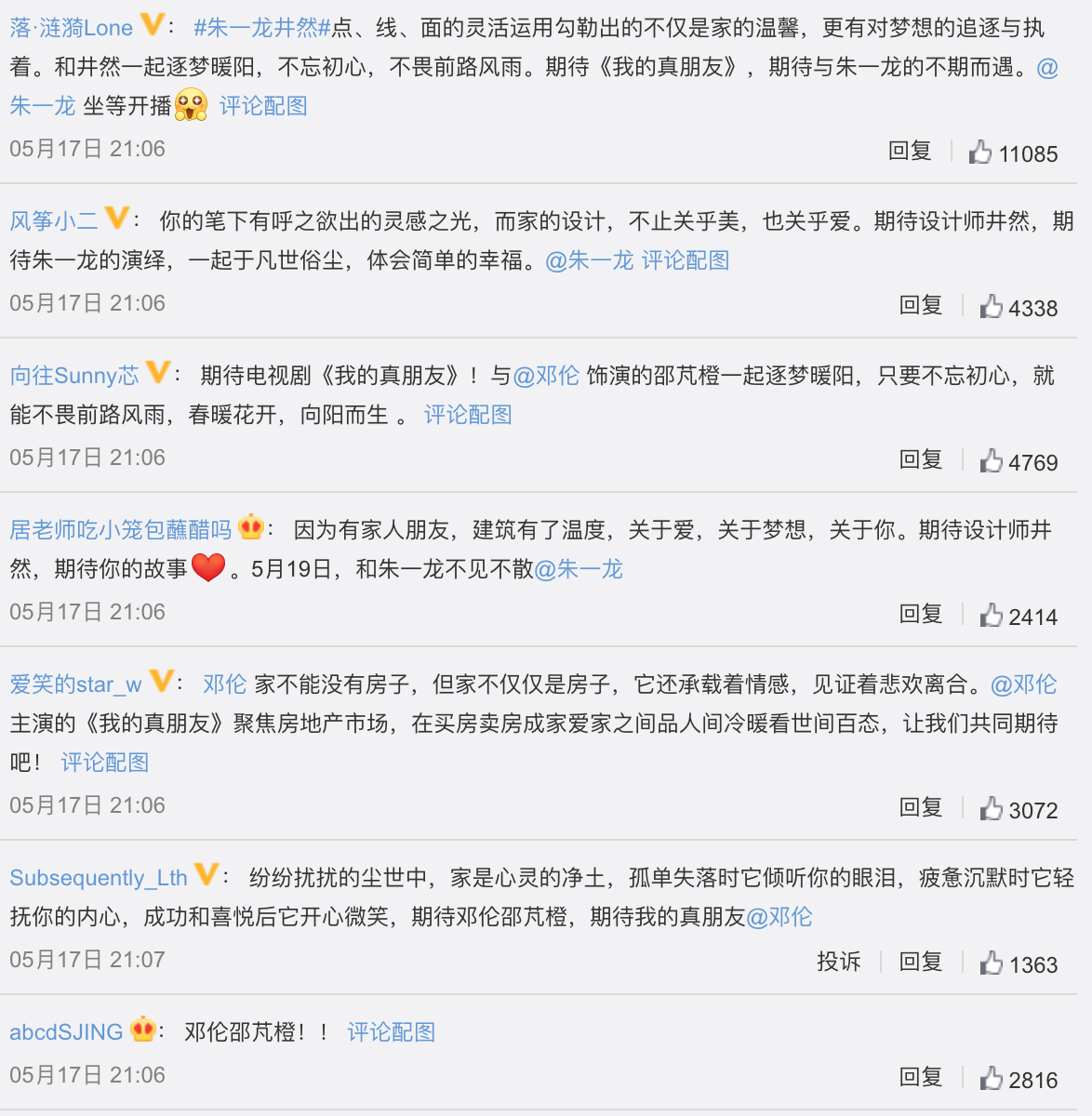Image resolution: width=1092 pixels, height=1116 pixels.
Task: View 评论配图 in 向往Sunny芯's comment
Action: (468, 415)
